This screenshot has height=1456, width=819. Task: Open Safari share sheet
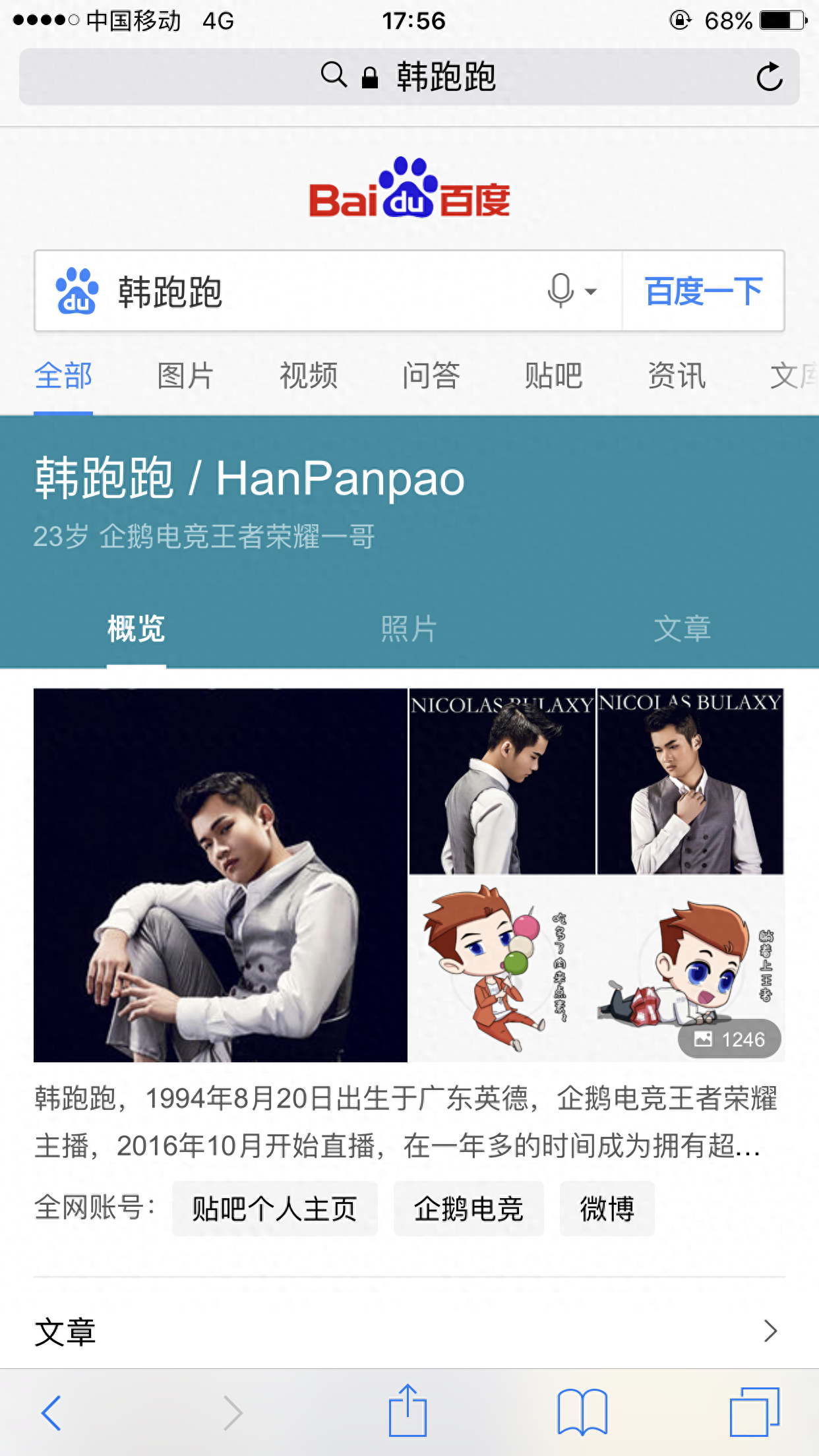[x=408, y=1411]
